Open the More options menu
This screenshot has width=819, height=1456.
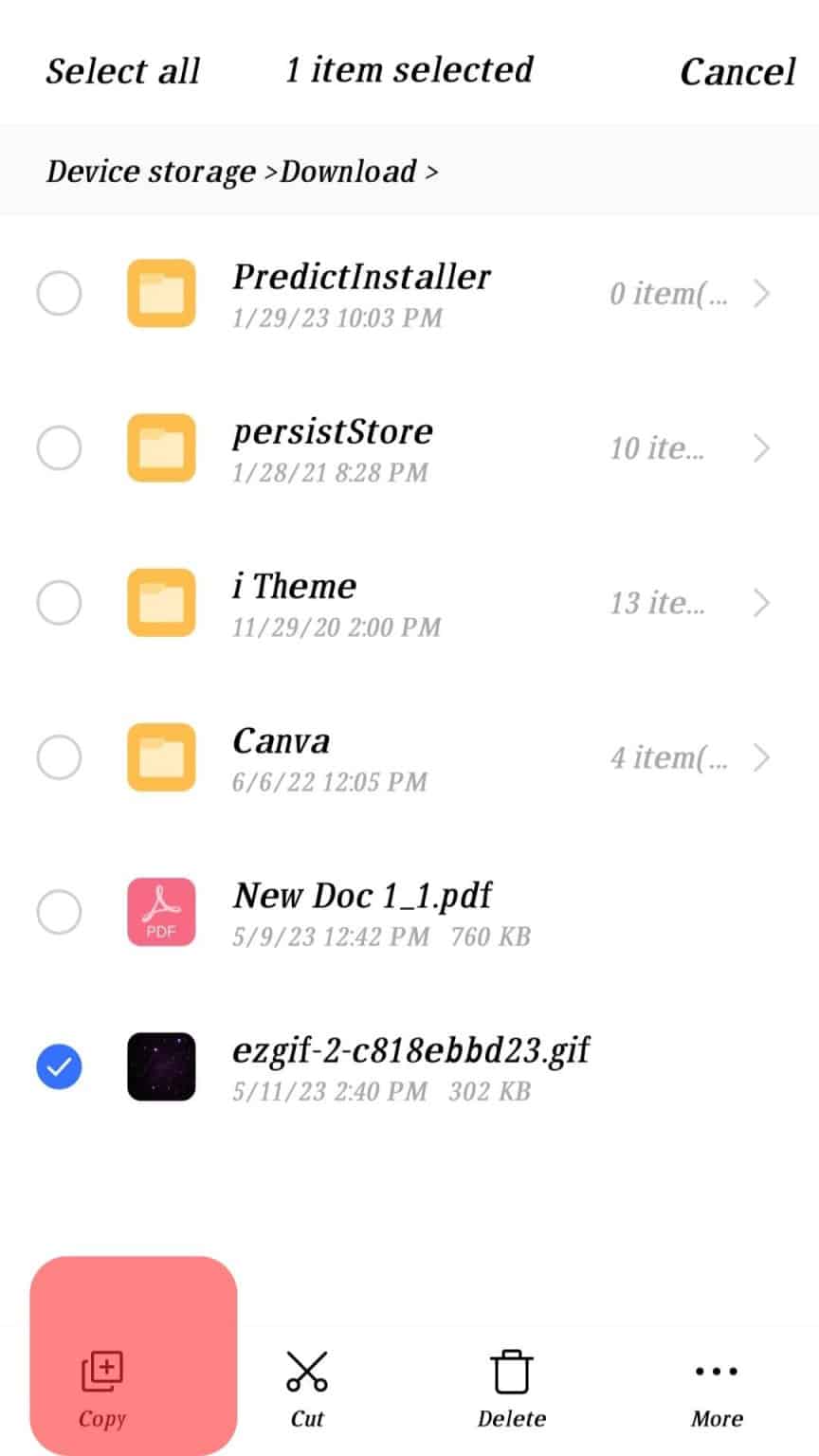[x=717, y=1388]
